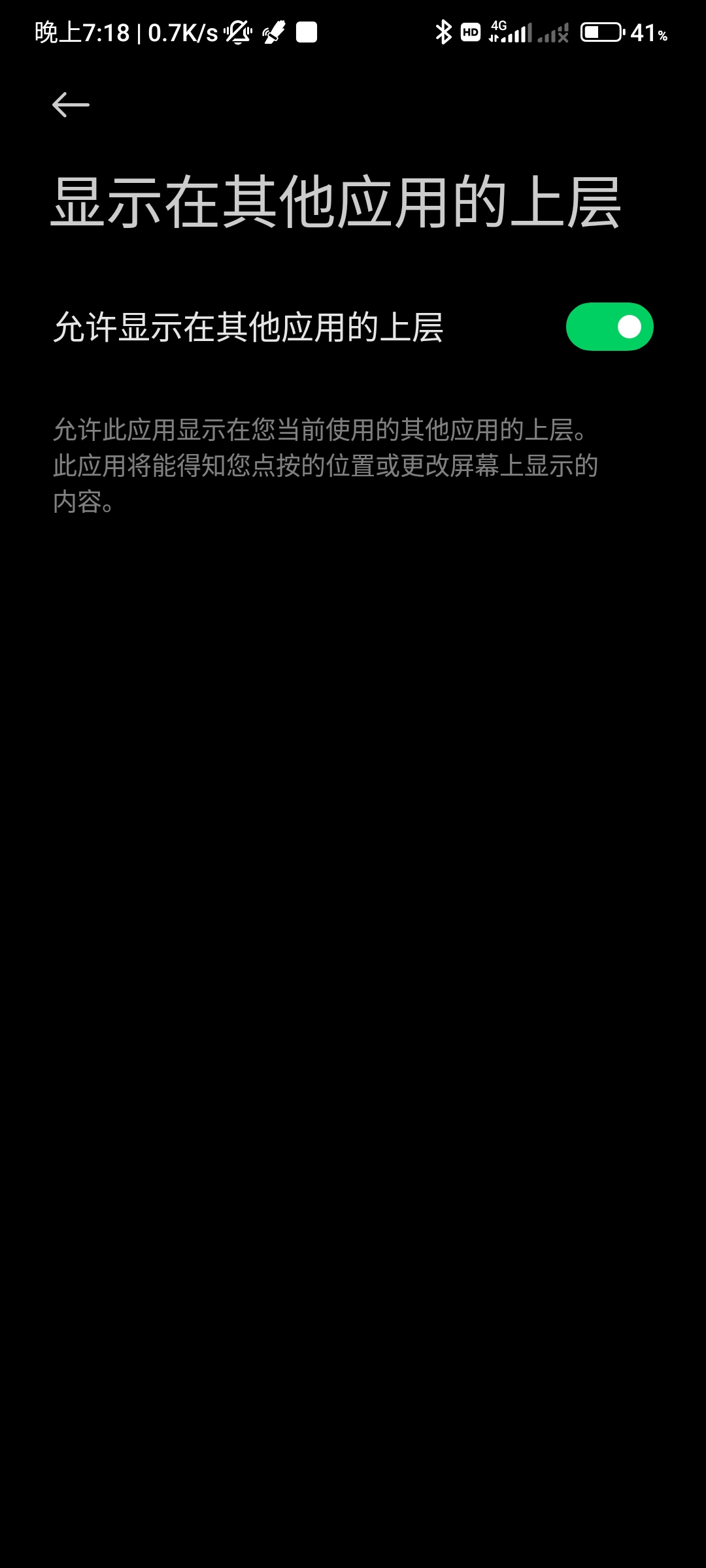Screen dimensions: 706x1568
Task: Go back using the arrow icon
Action: click(71, 105)
